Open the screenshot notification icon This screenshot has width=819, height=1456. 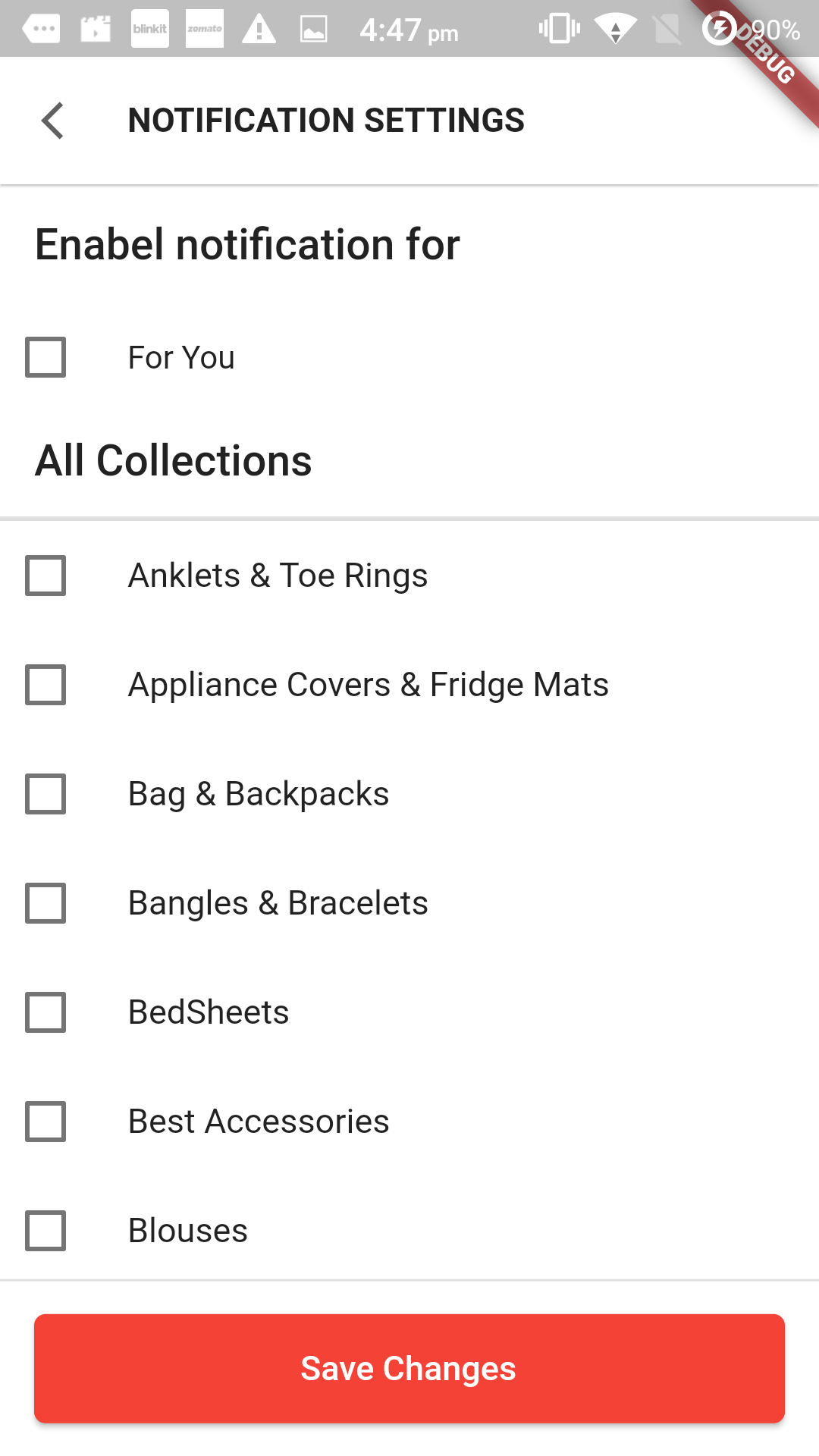[x=313, y=29]
